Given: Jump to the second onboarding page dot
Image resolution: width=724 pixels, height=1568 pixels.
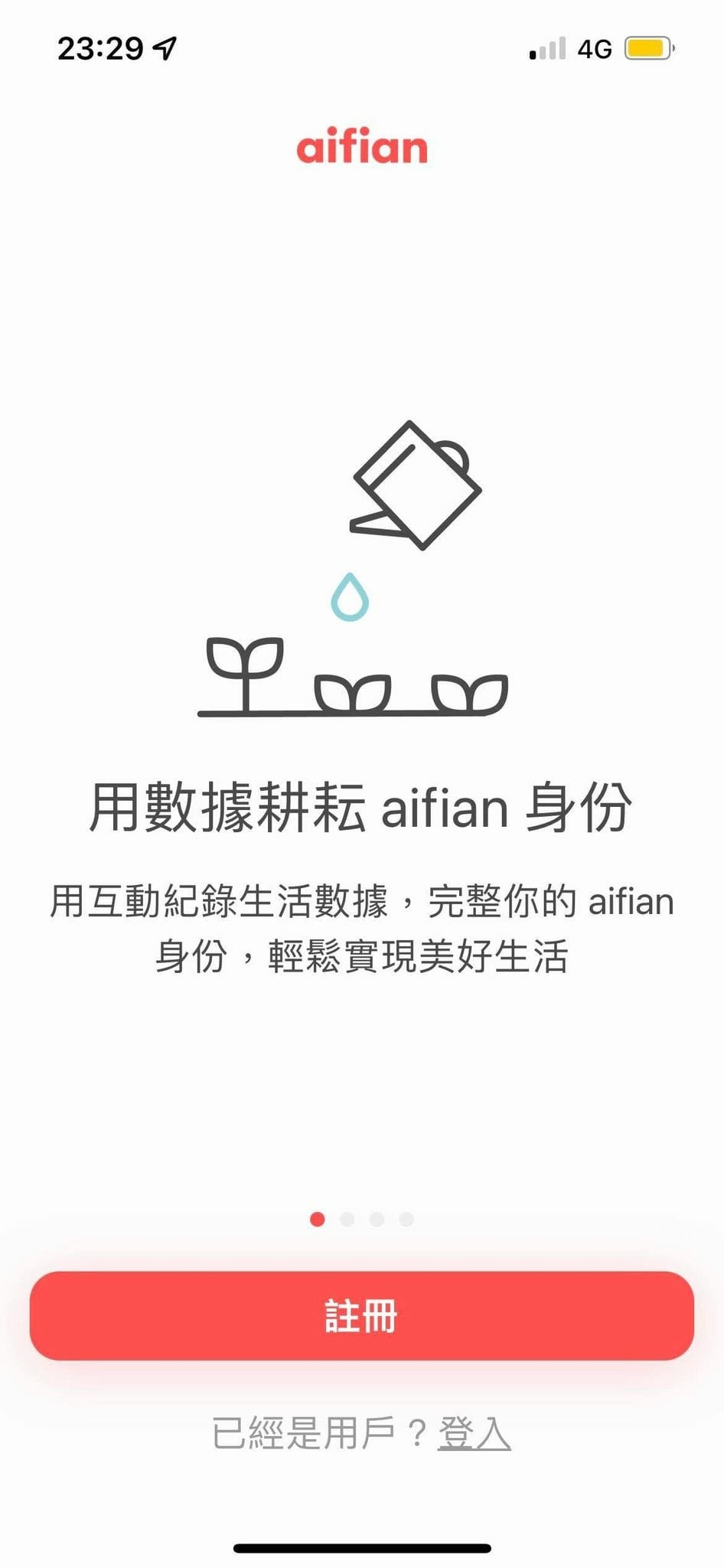Looking at the screenshot, I should pyautogui.click(x=347, y=1219).
